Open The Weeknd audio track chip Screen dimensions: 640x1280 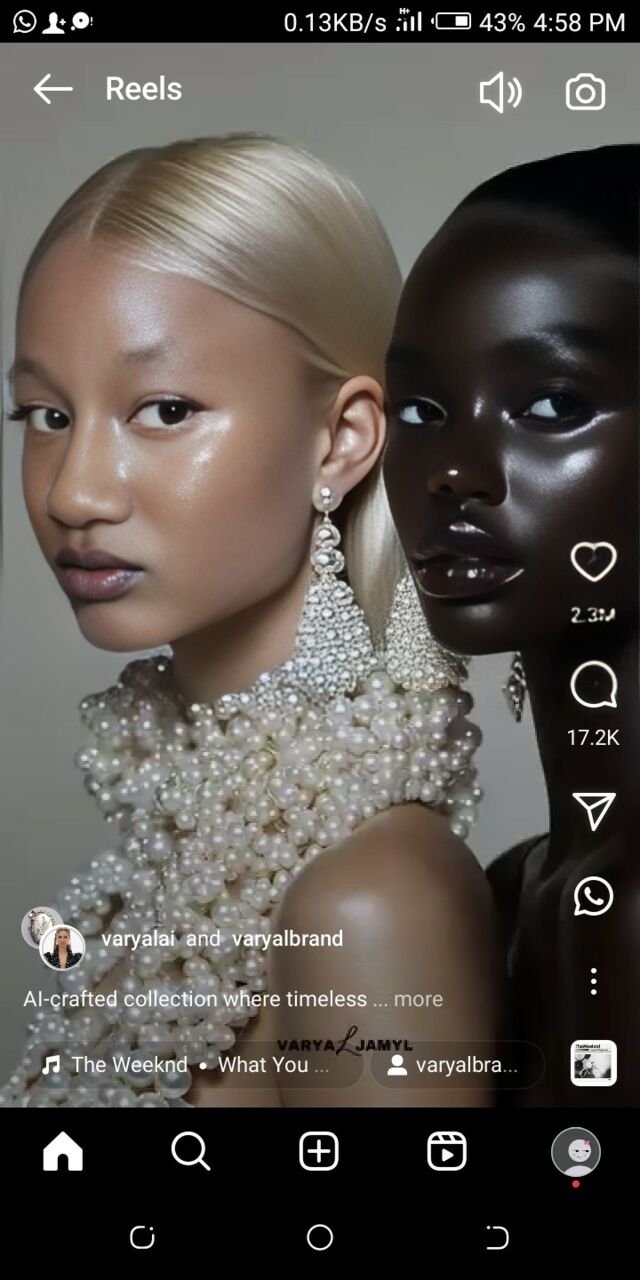click(x=185, y=1065)
